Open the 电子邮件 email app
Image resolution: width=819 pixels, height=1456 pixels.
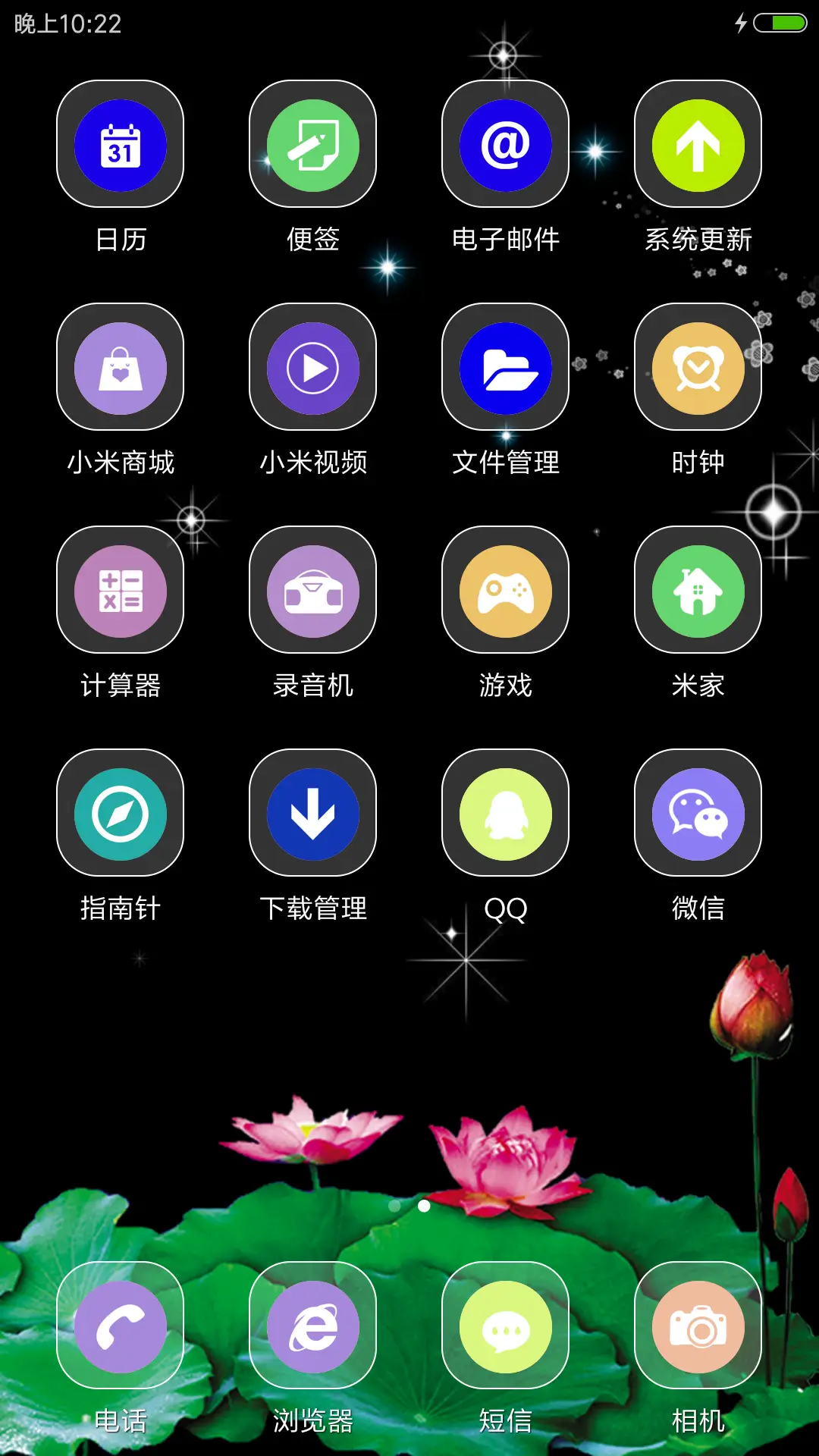click(x=505, y=146)
